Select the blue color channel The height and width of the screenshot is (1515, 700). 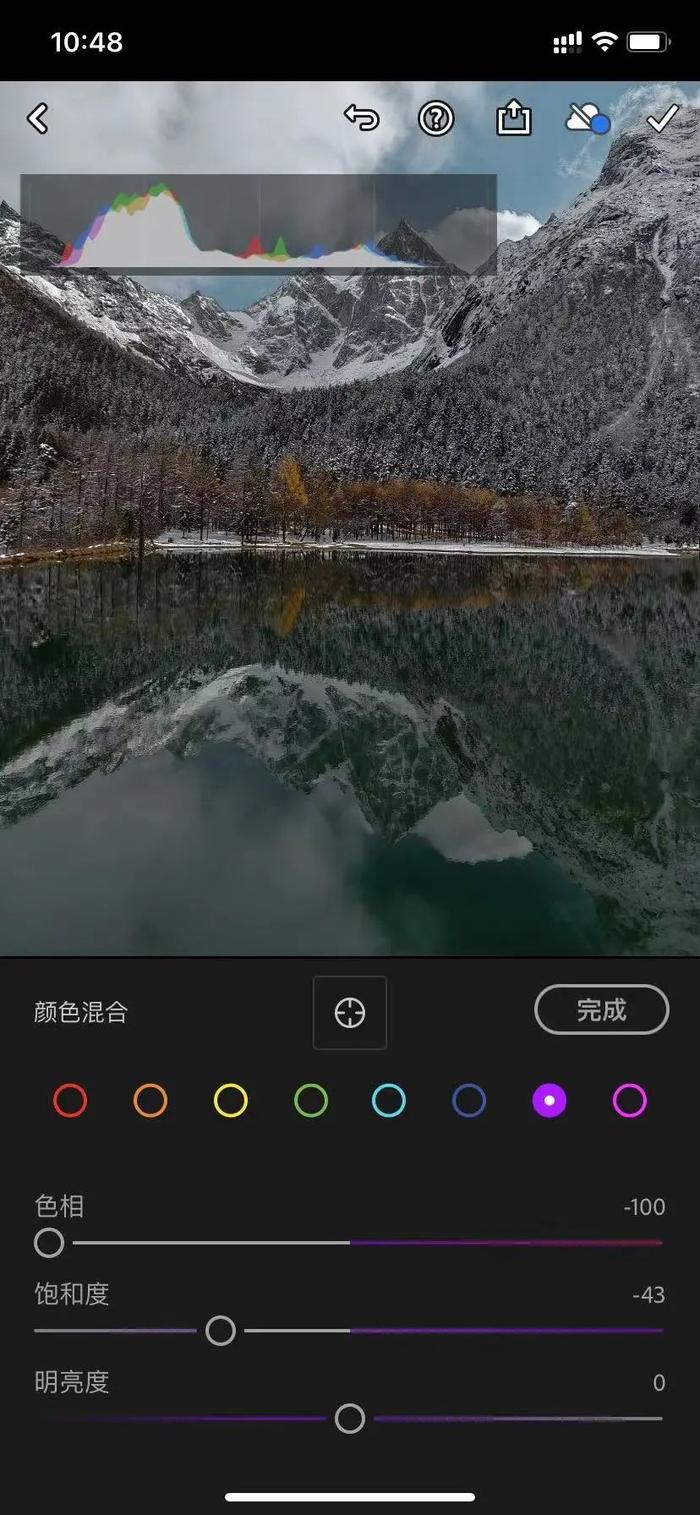[x=469, y=1101]
